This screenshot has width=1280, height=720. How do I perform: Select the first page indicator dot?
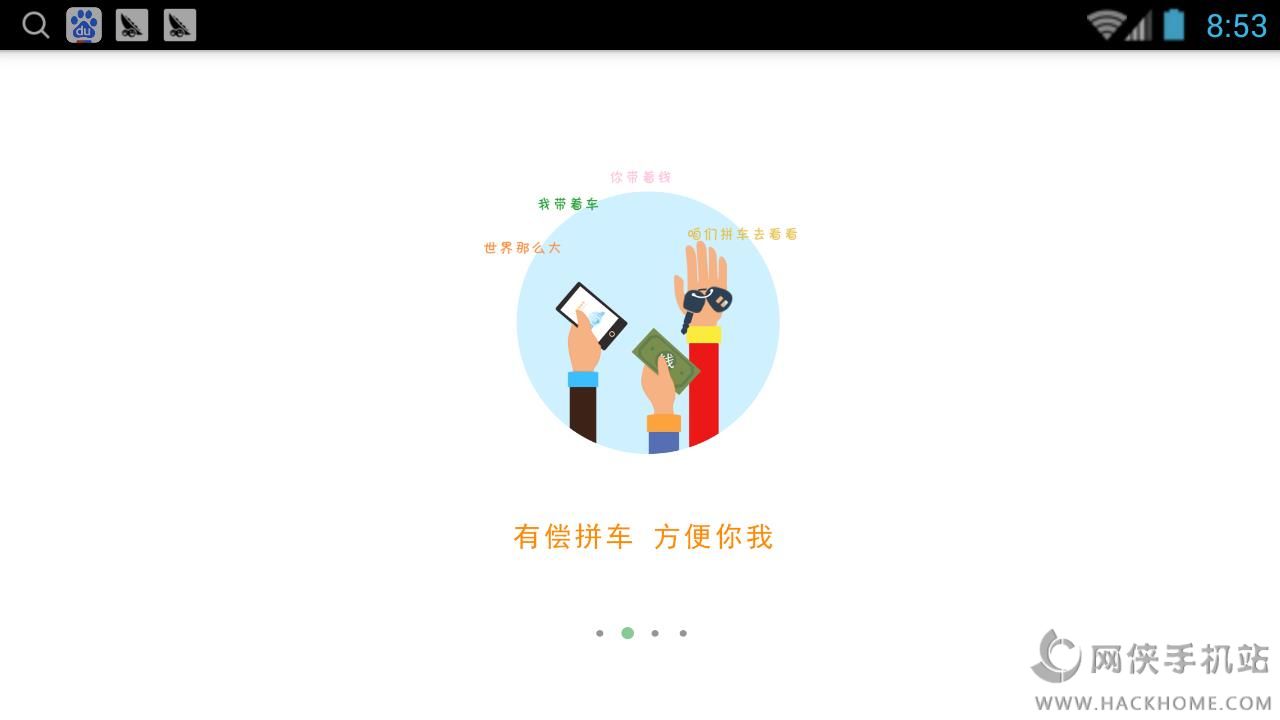pyautogui.click(x=599, y=633)
